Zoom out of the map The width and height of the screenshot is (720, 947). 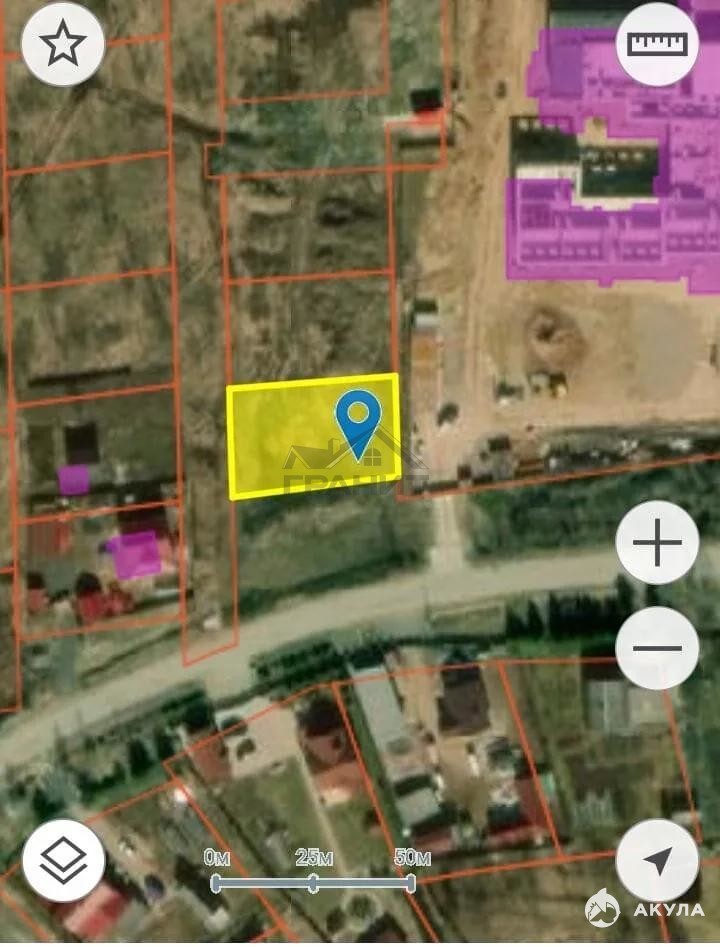(657, 647)
